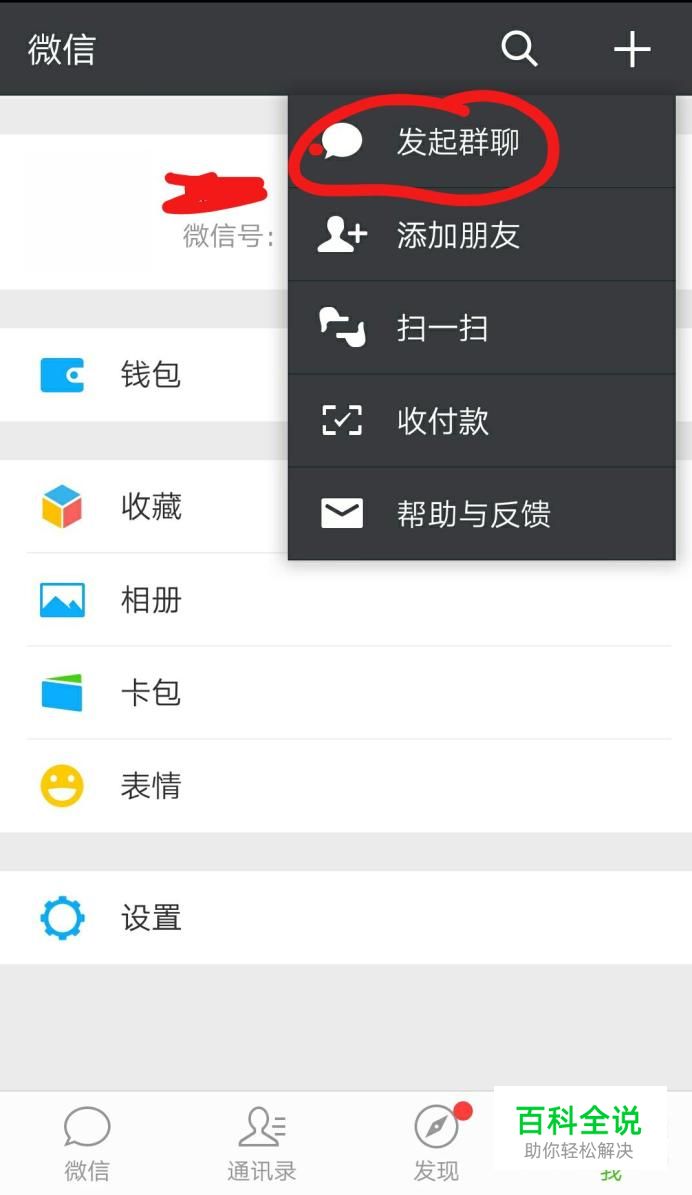Tap the search magnifier icon
The image size is (692, 1195).
point(519,48)
